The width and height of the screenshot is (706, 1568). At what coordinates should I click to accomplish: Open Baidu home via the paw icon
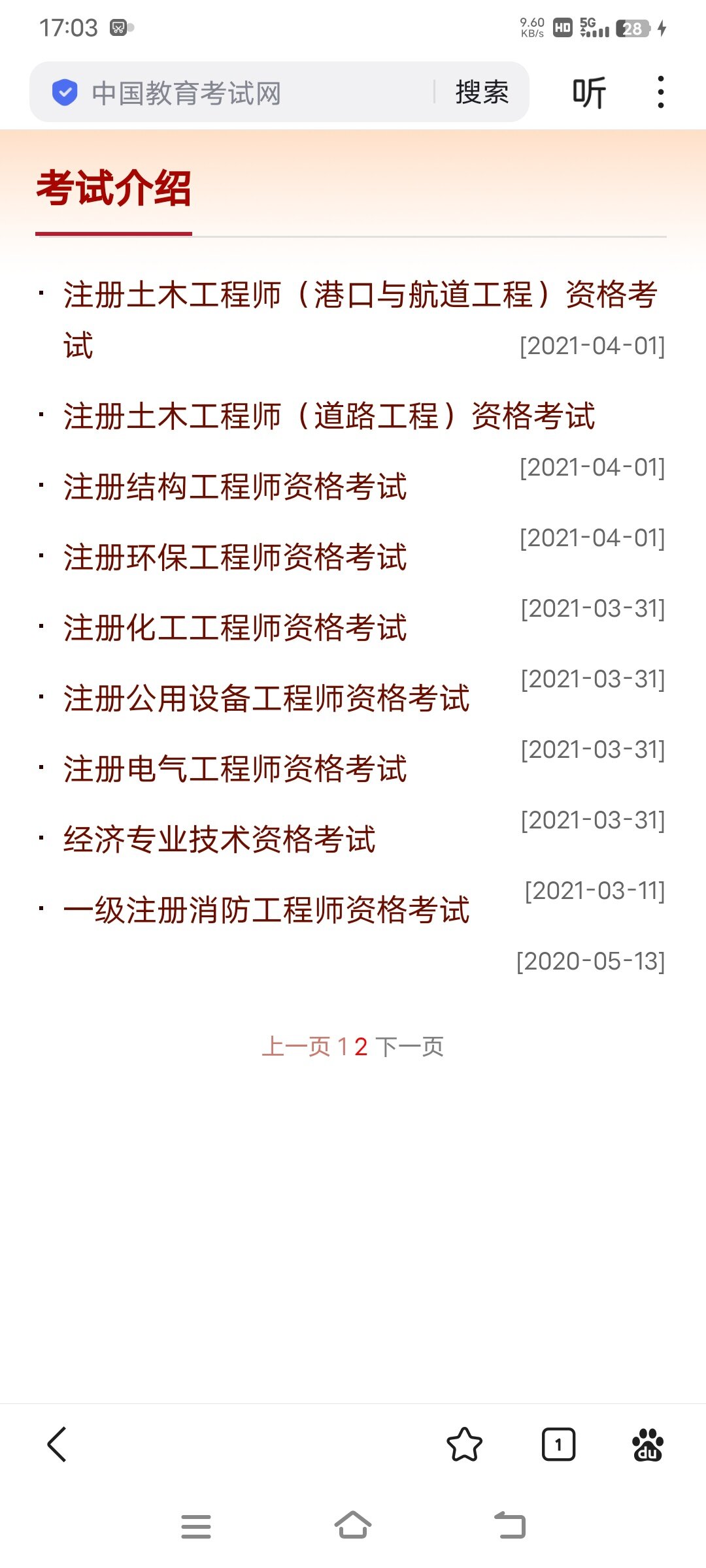click(x=648, y=1444)
